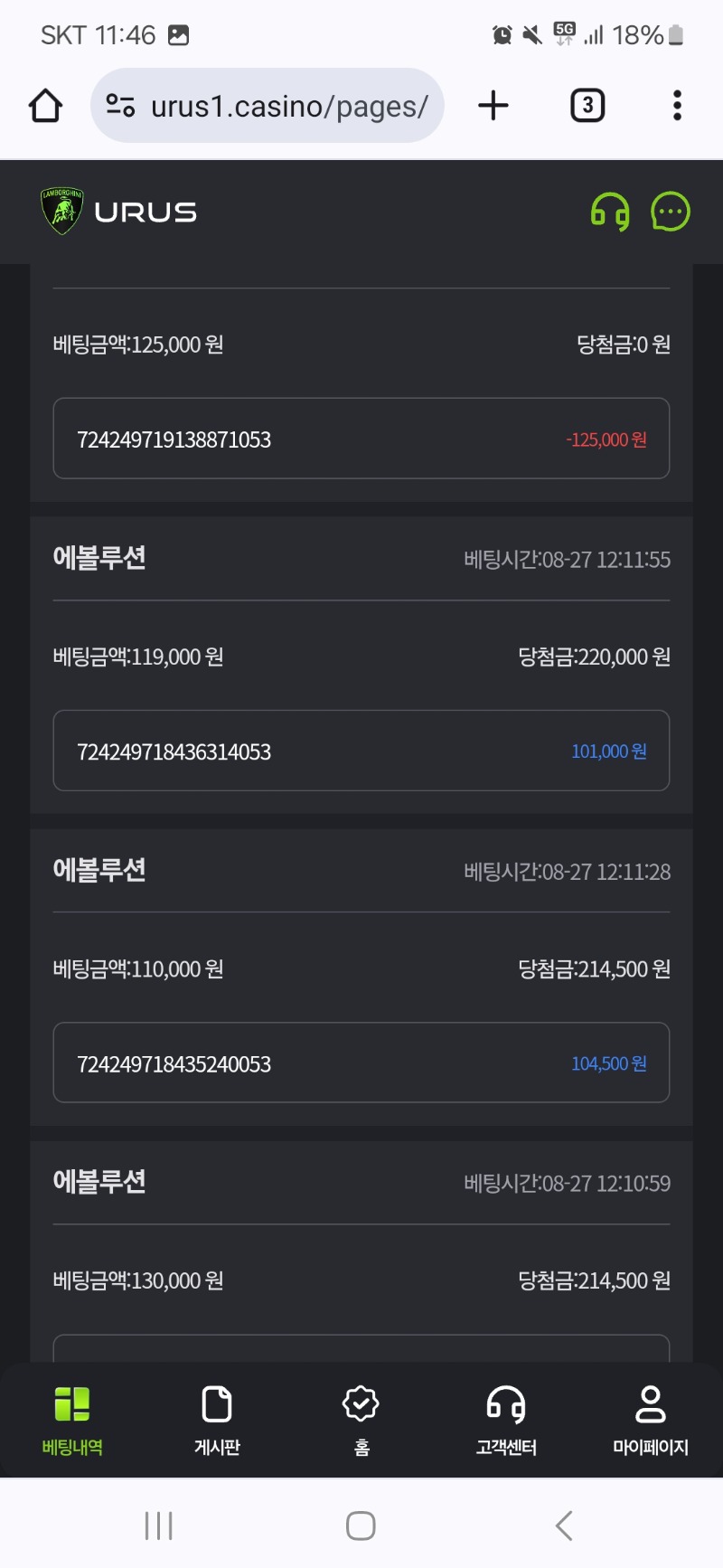Open the recent apps view
This screenshot has width=723, height=1568.
click(x=159, y=1525)
